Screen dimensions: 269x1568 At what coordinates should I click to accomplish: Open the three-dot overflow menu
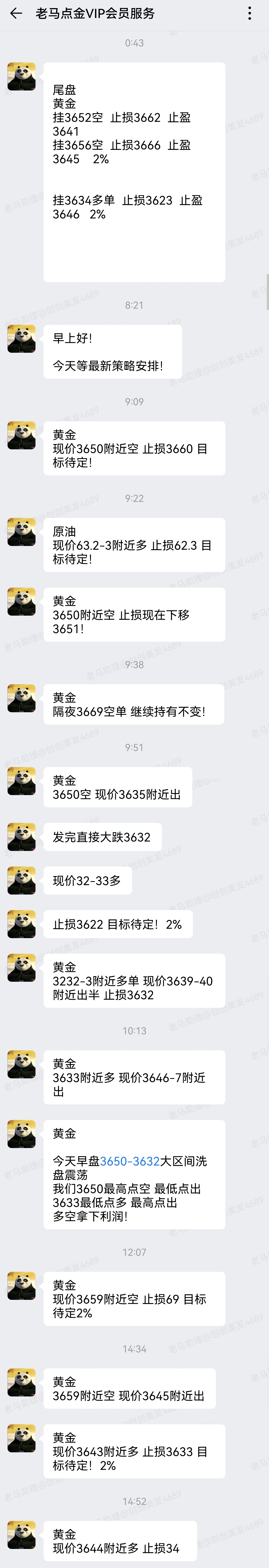tap(250, 13)
